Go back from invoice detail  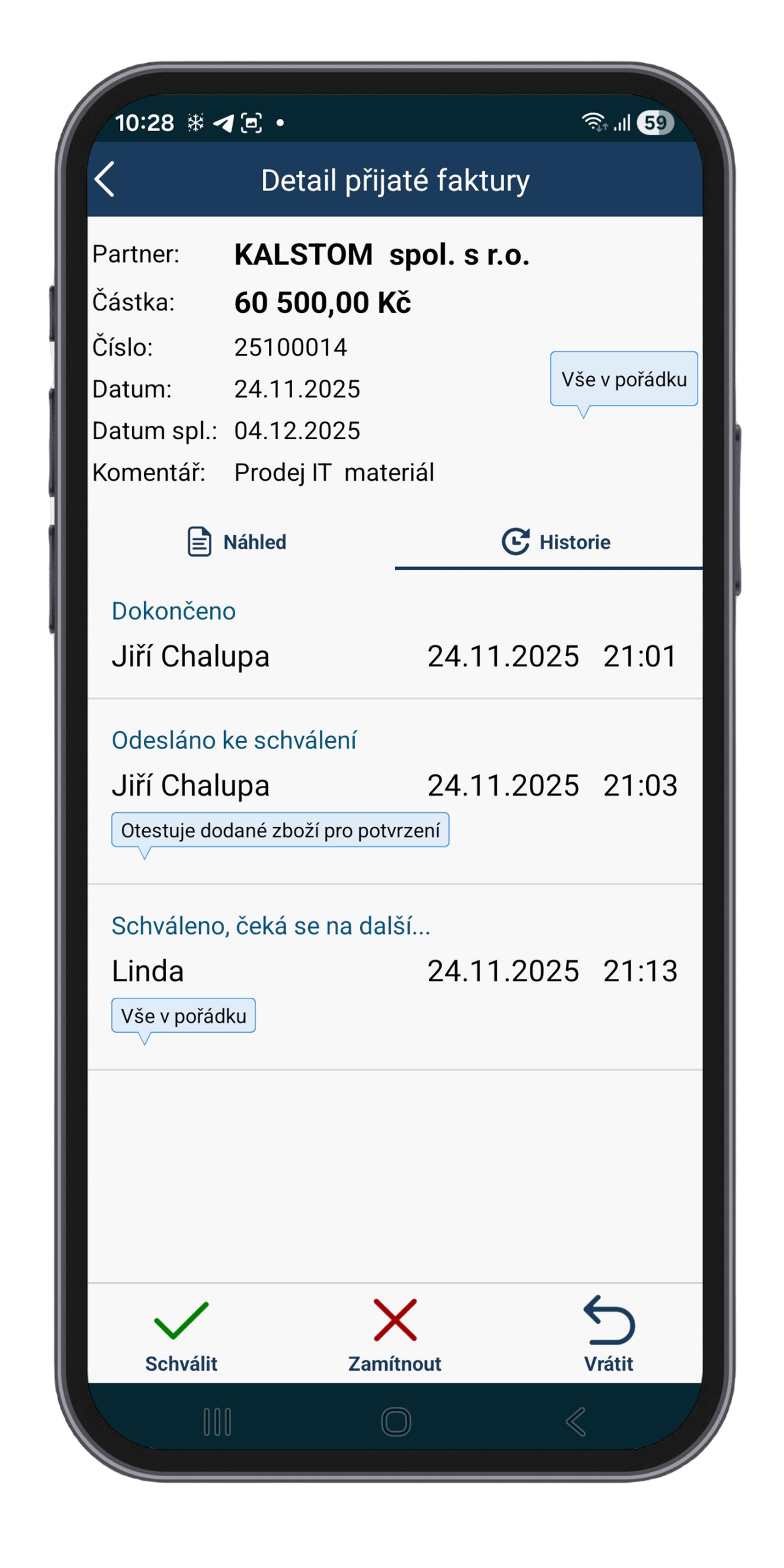click(105, 179)
